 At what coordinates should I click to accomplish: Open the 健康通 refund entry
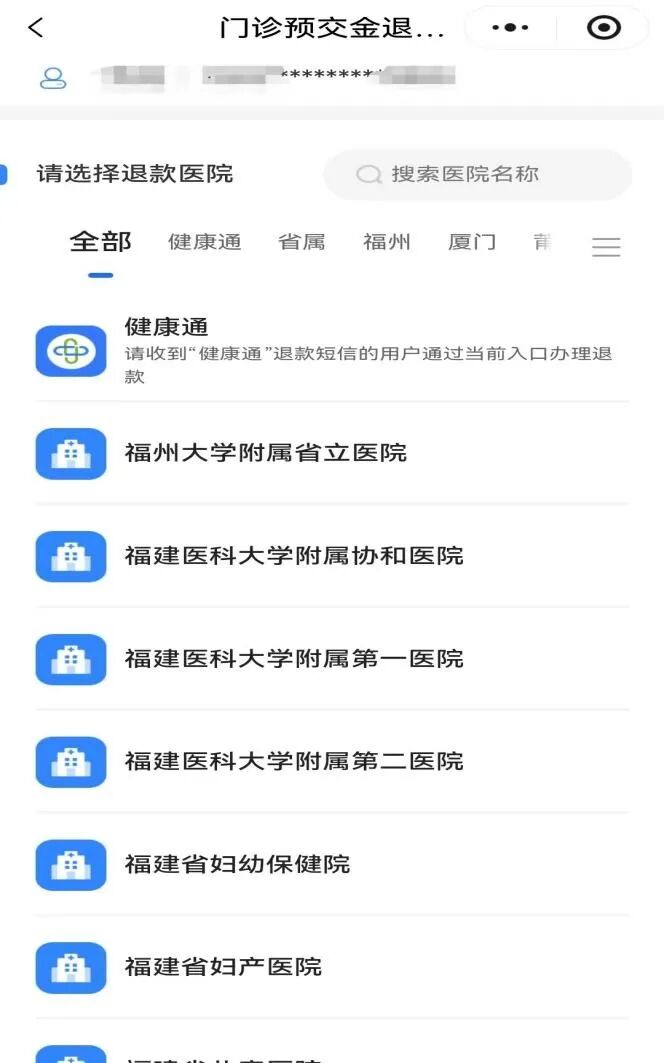(x=330, y=351)
